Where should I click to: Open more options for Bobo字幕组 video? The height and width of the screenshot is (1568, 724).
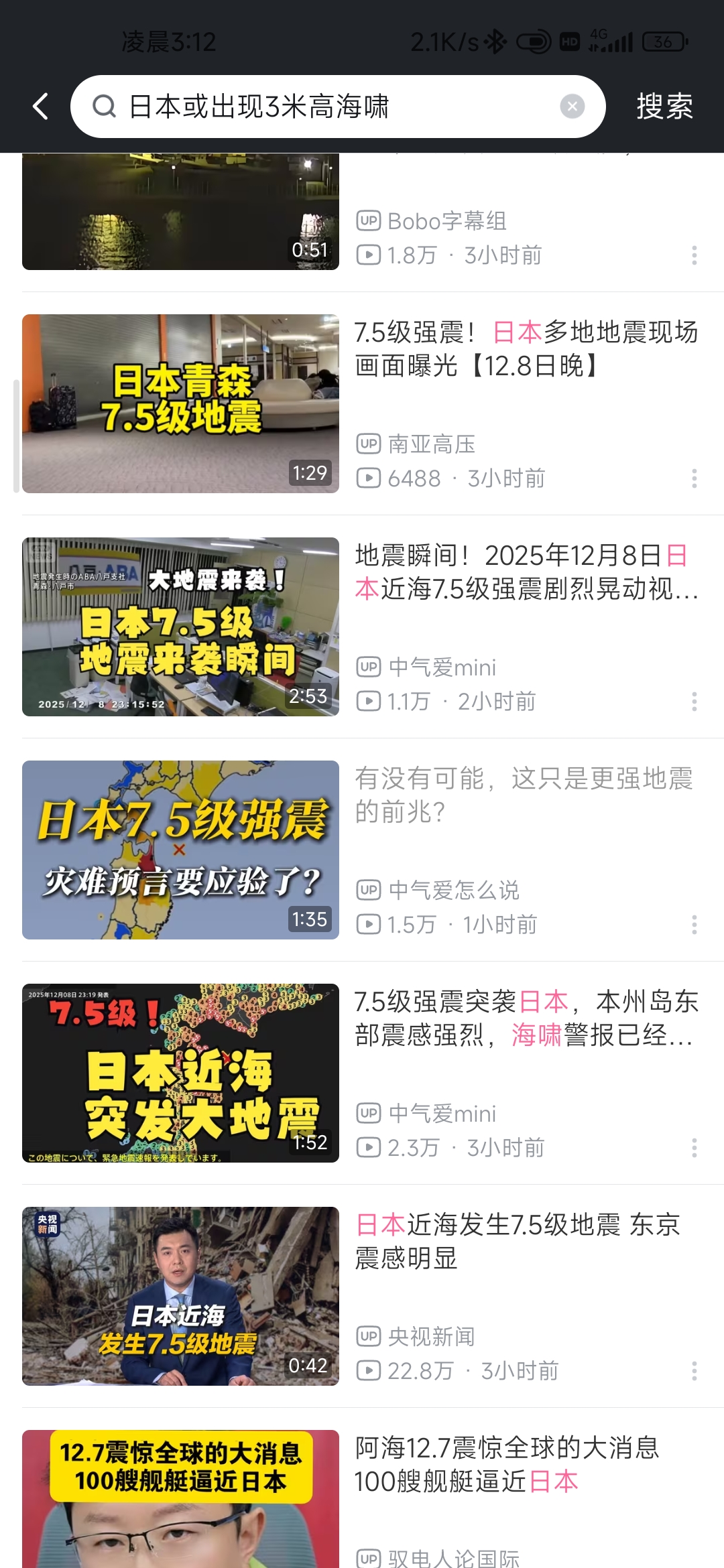pyautogui.click(x=694, y=255)
